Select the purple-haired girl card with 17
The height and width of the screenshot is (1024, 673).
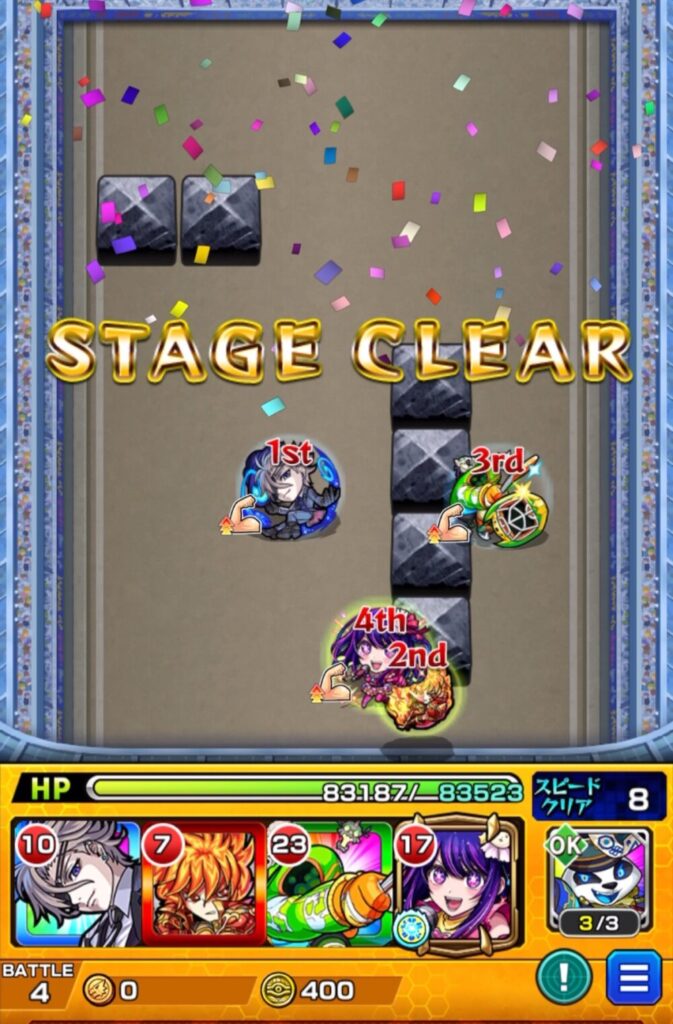456,884
